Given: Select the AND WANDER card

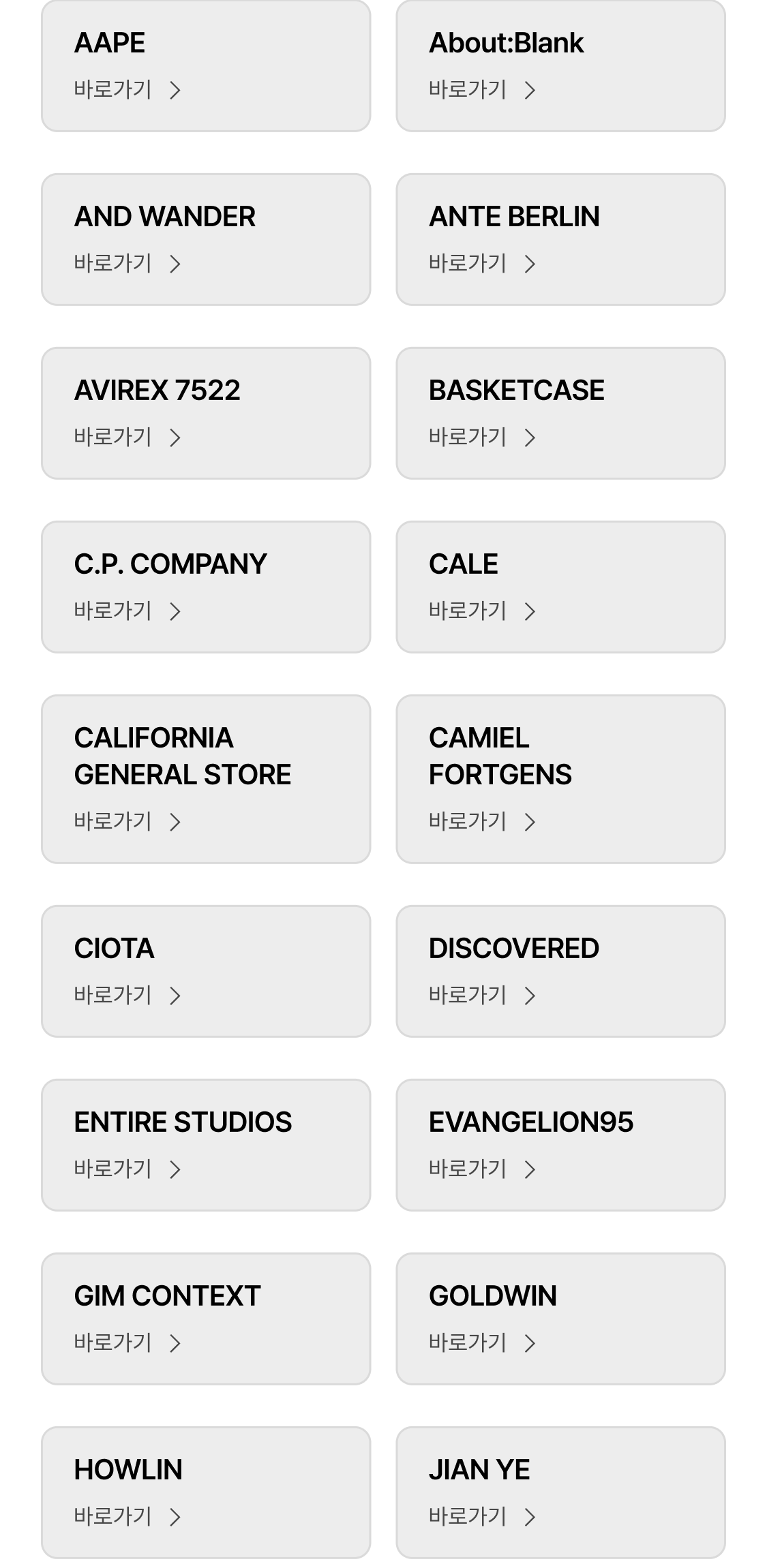Looking at the screenshot, I should click(206, 239).
